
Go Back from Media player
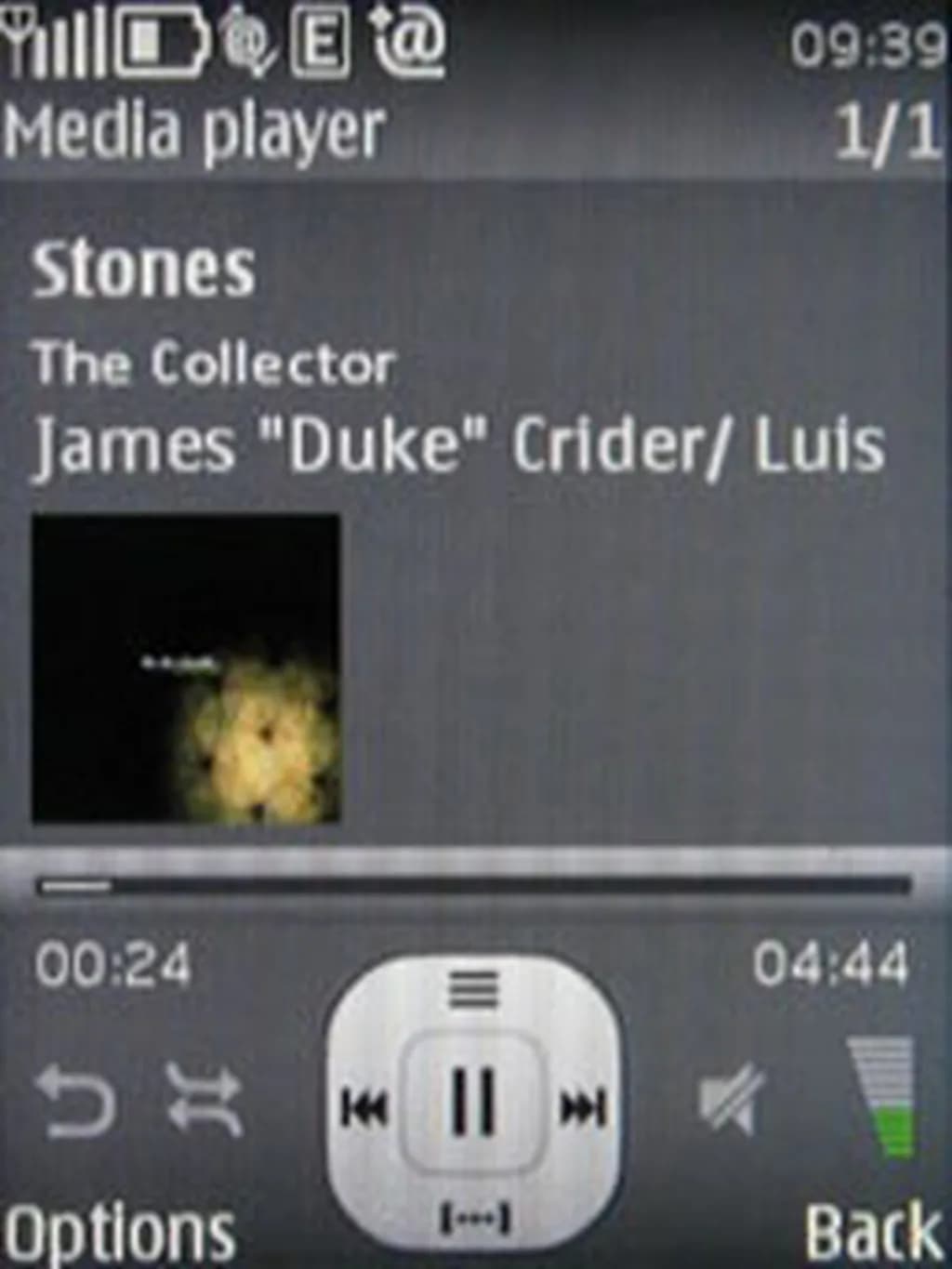tap(872, 1233)
